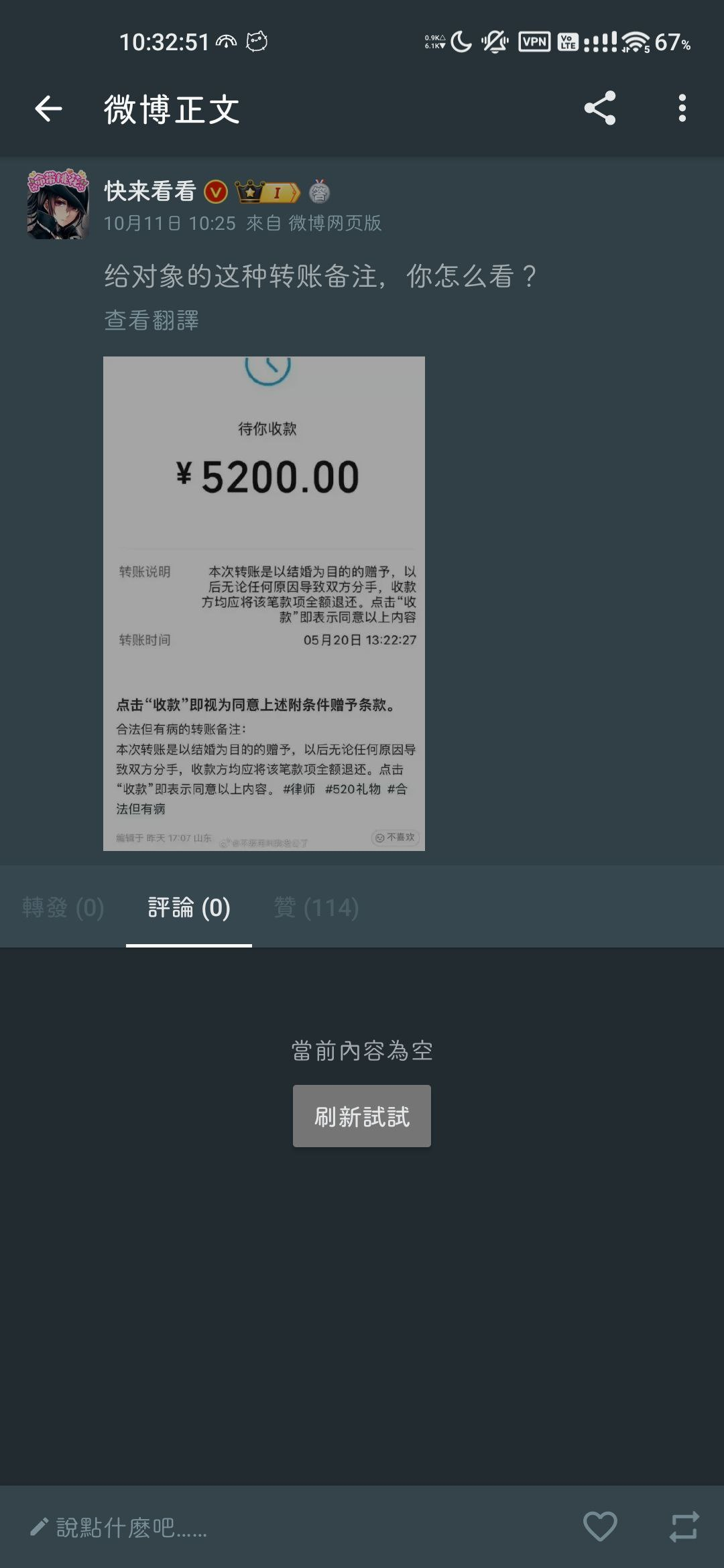Switch to the 評論 (0) tab
The width and height of the screenshot is (724, 1568).
189,907
